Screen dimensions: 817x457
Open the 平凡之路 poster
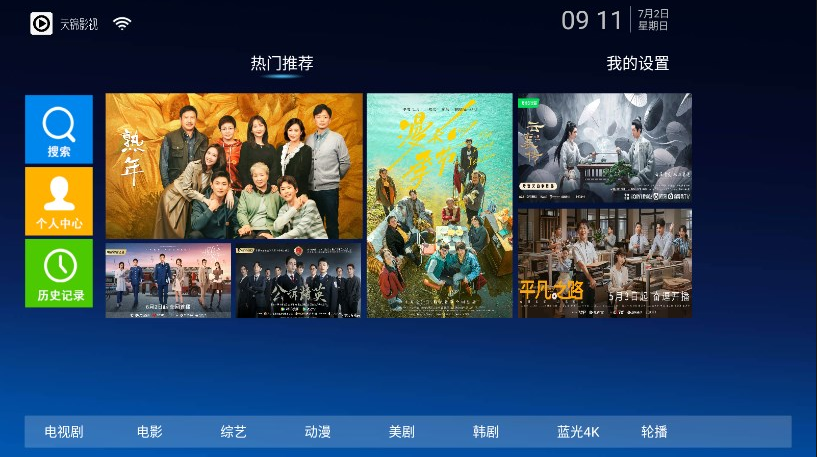point(604,263)
